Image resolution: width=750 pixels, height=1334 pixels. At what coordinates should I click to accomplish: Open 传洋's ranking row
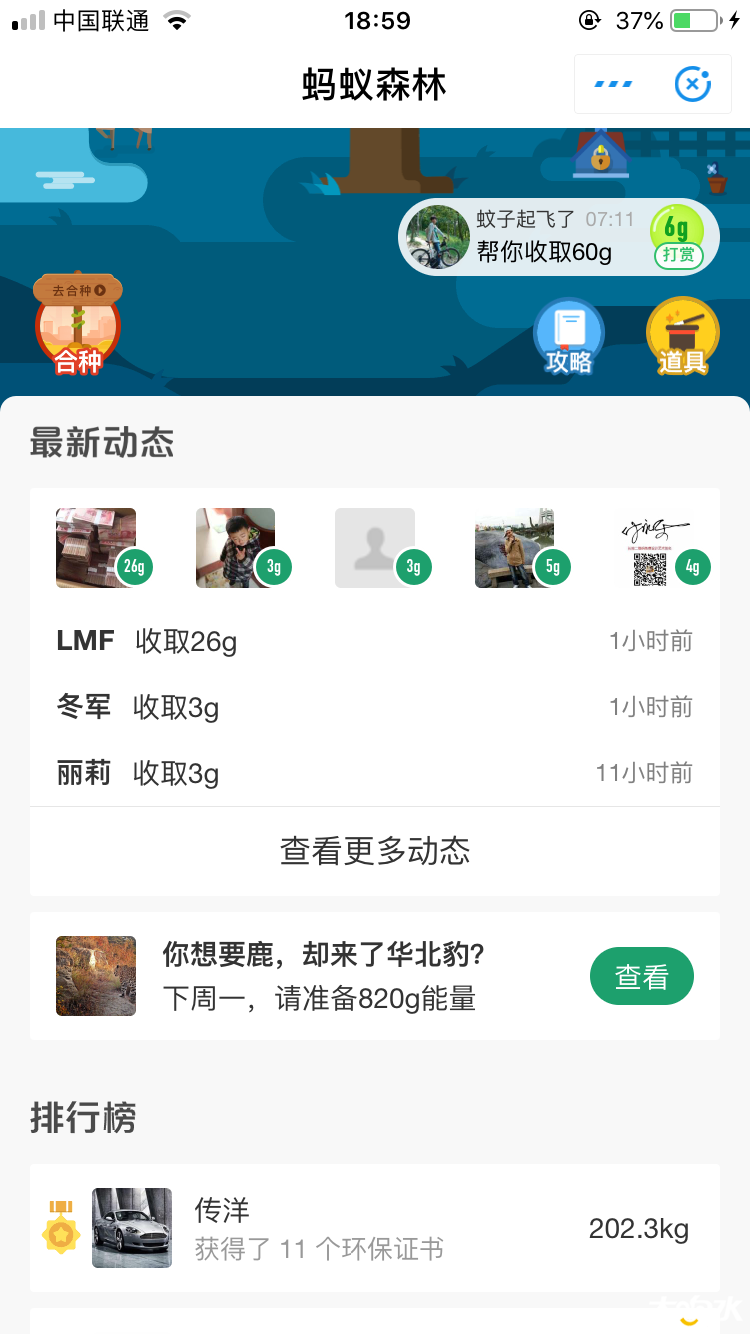pos(375,1228)
